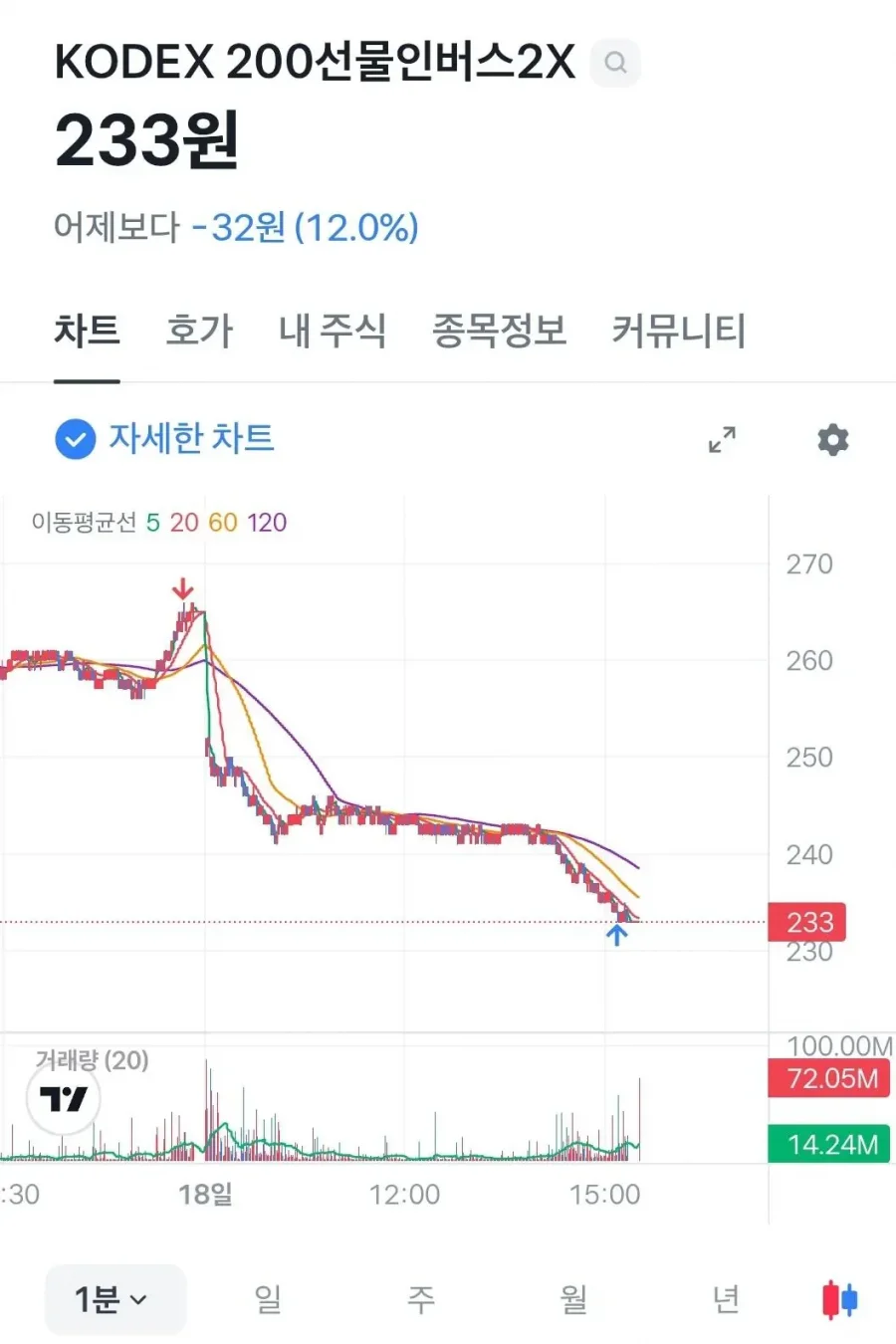Tap the TradingView logo button
This screenshot has width=896, height=1344.
[x=63, y=1099]
